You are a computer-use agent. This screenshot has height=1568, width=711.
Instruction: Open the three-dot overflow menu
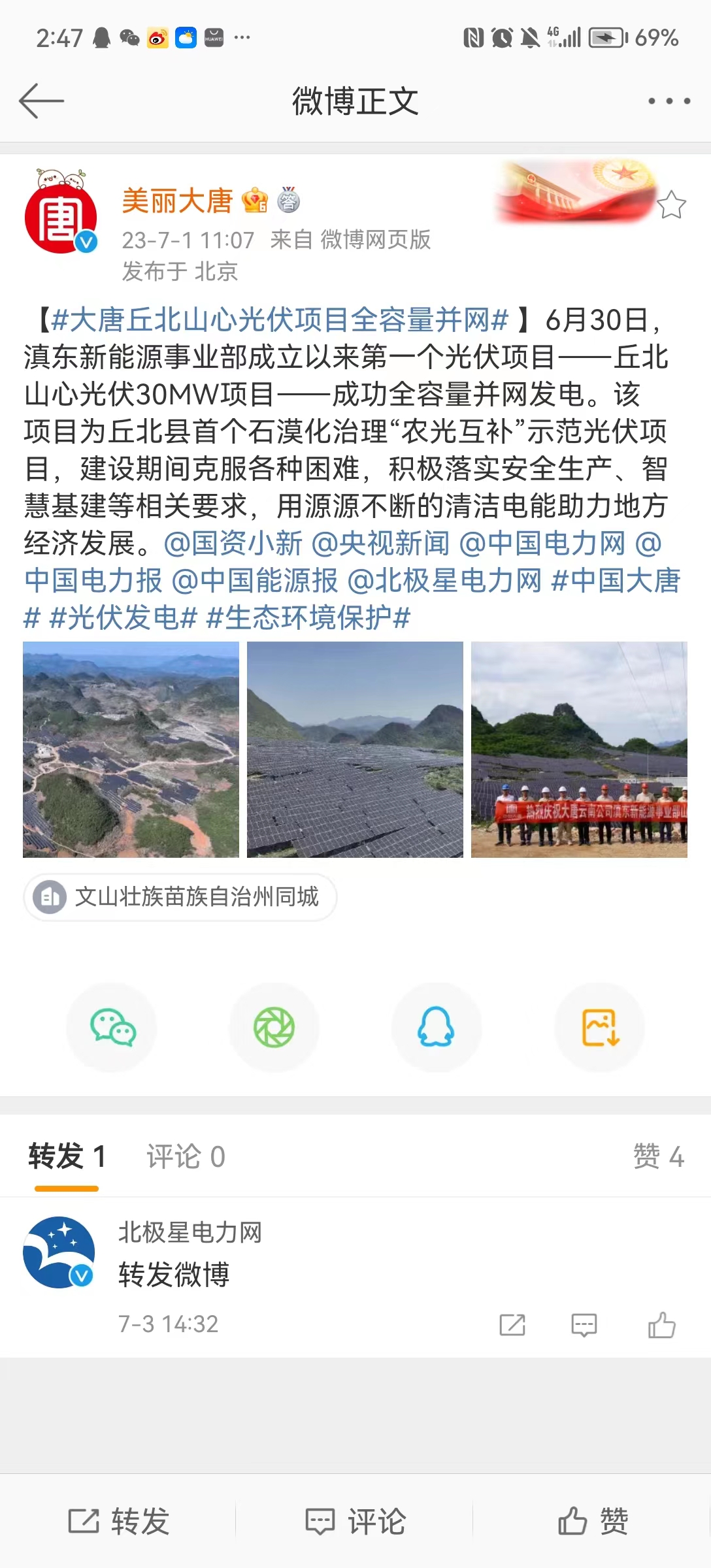[x=669, y=101]
